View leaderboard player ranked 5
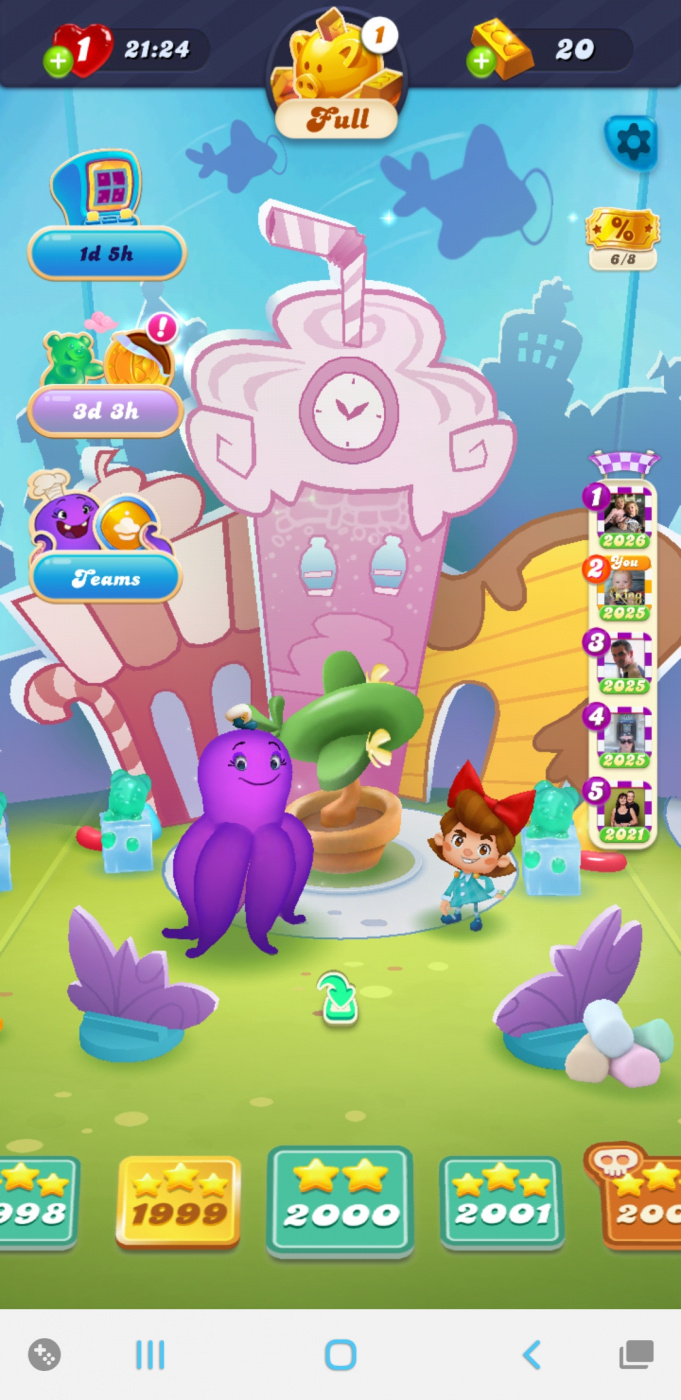This screenshot has width=681, height=1400. point(624,811)
